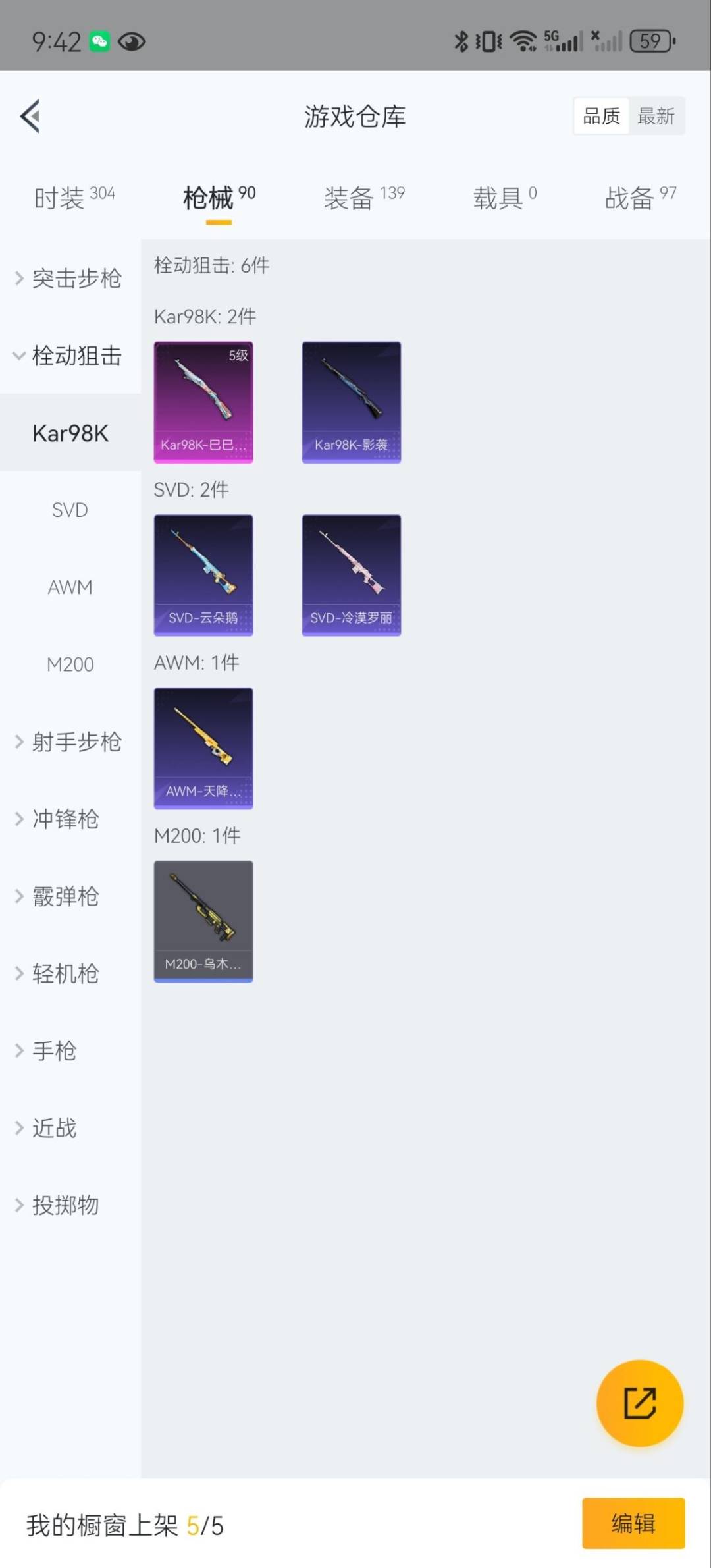Sort items by 最新
The width and height of the screenshot is (711, 1568).
tap(656, 117)
